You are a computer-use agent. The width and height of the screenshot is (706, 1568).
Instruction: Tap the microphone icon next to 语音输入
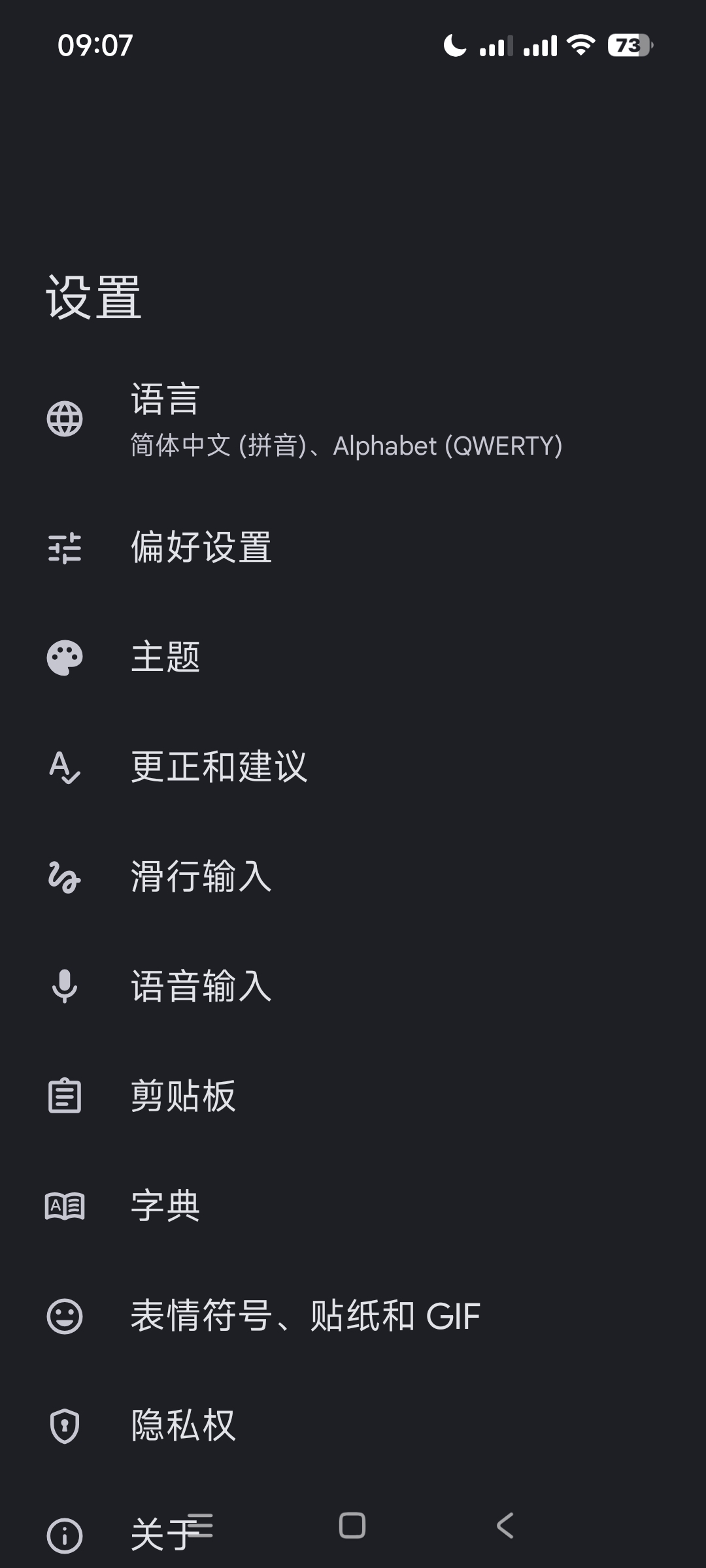65,988
